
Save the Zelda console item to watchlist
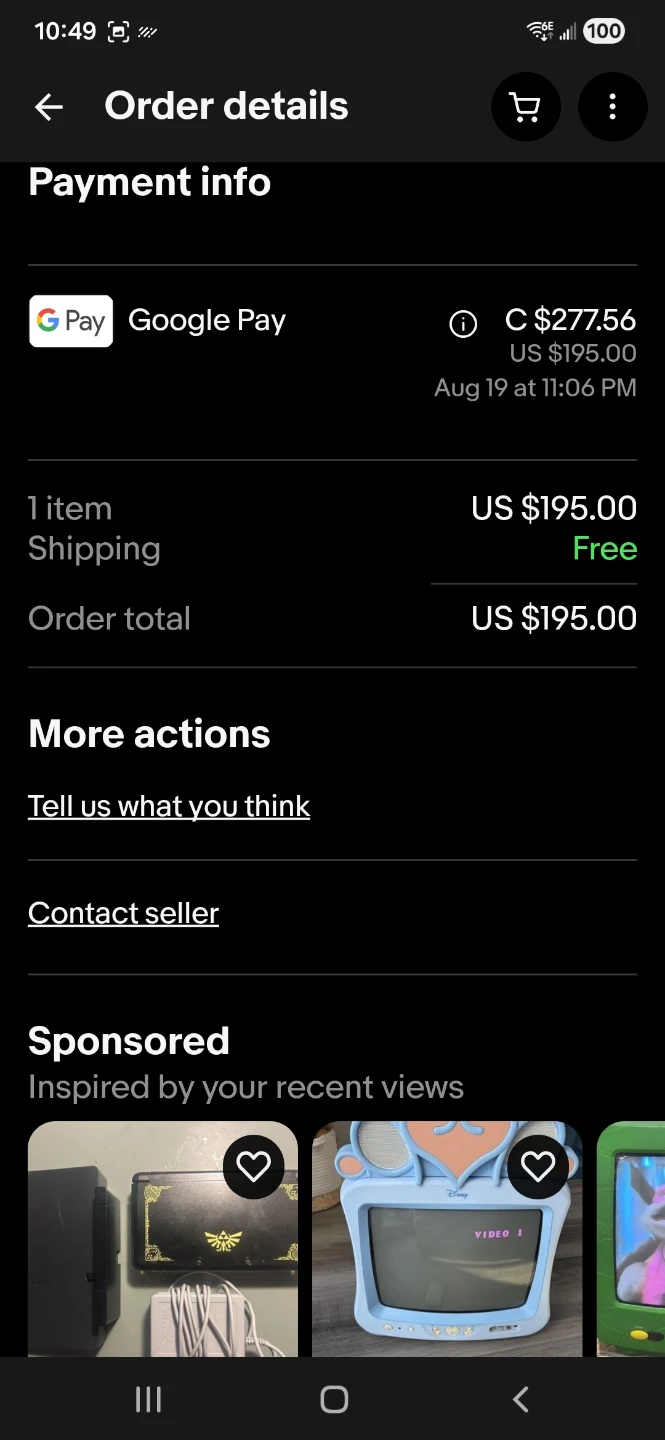click(253, 1166)
